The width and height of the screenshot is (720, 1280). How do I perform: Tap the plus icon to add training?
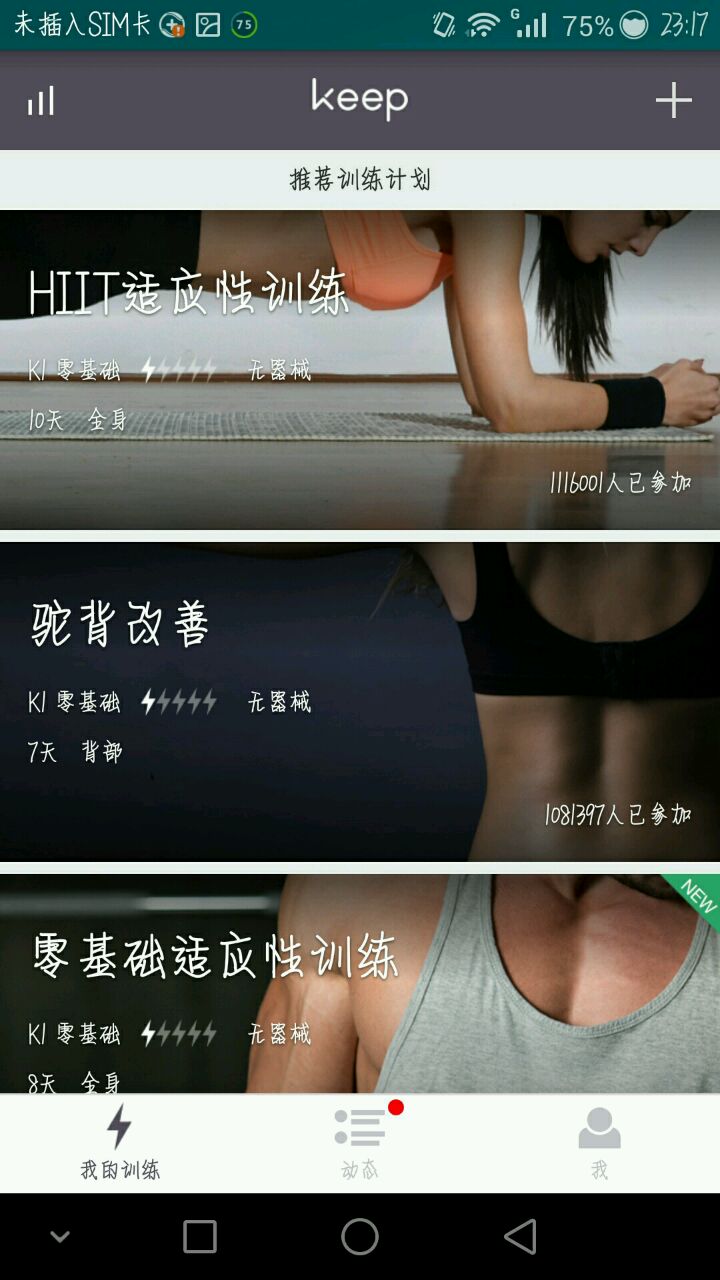(673, 100)
